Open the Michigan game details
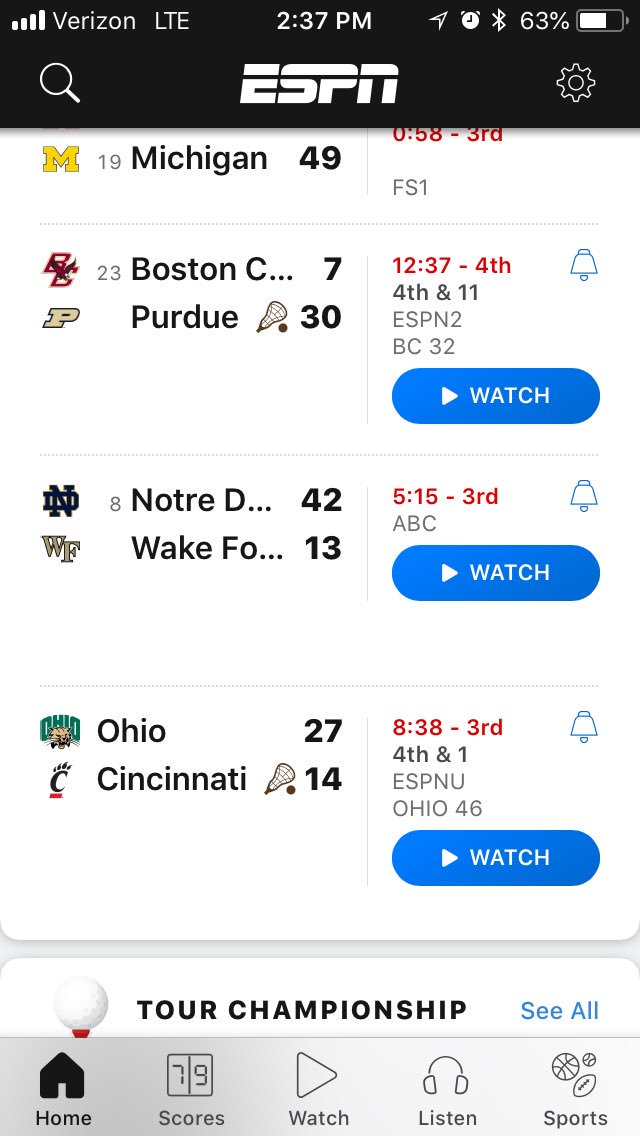The height and width of the screenshot is (1136, 640). 200,159
